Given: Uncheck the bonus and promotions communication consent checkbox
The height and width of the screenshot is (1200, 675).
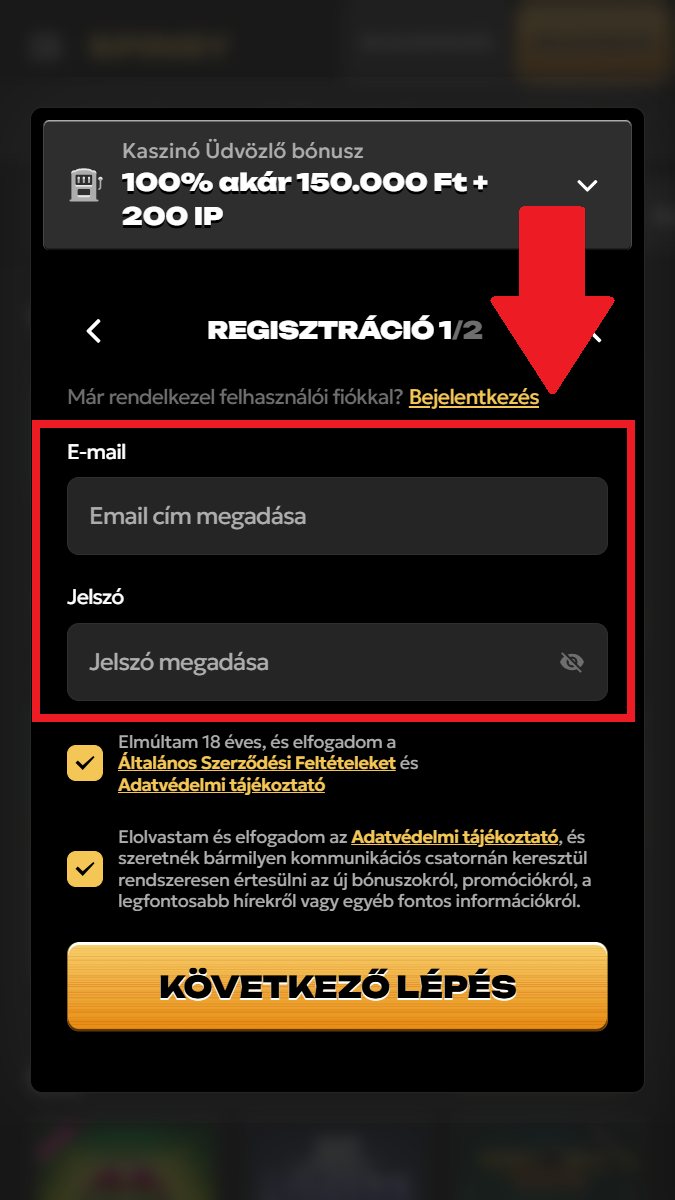Looking at the screenshot, I should point(85,868).
